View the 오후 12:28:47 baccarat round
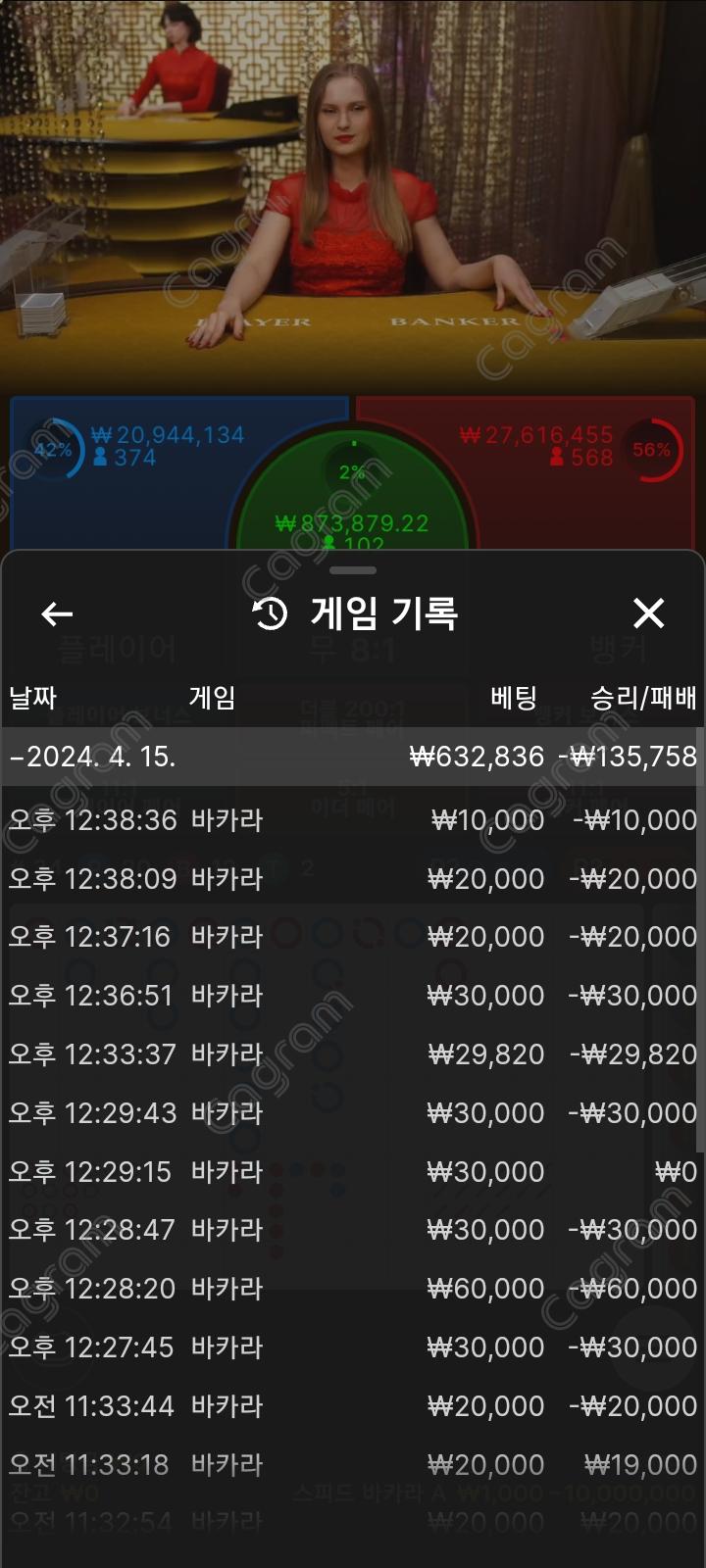The width and height of the screenshot is (706, 1568). tap(351, 1230)
